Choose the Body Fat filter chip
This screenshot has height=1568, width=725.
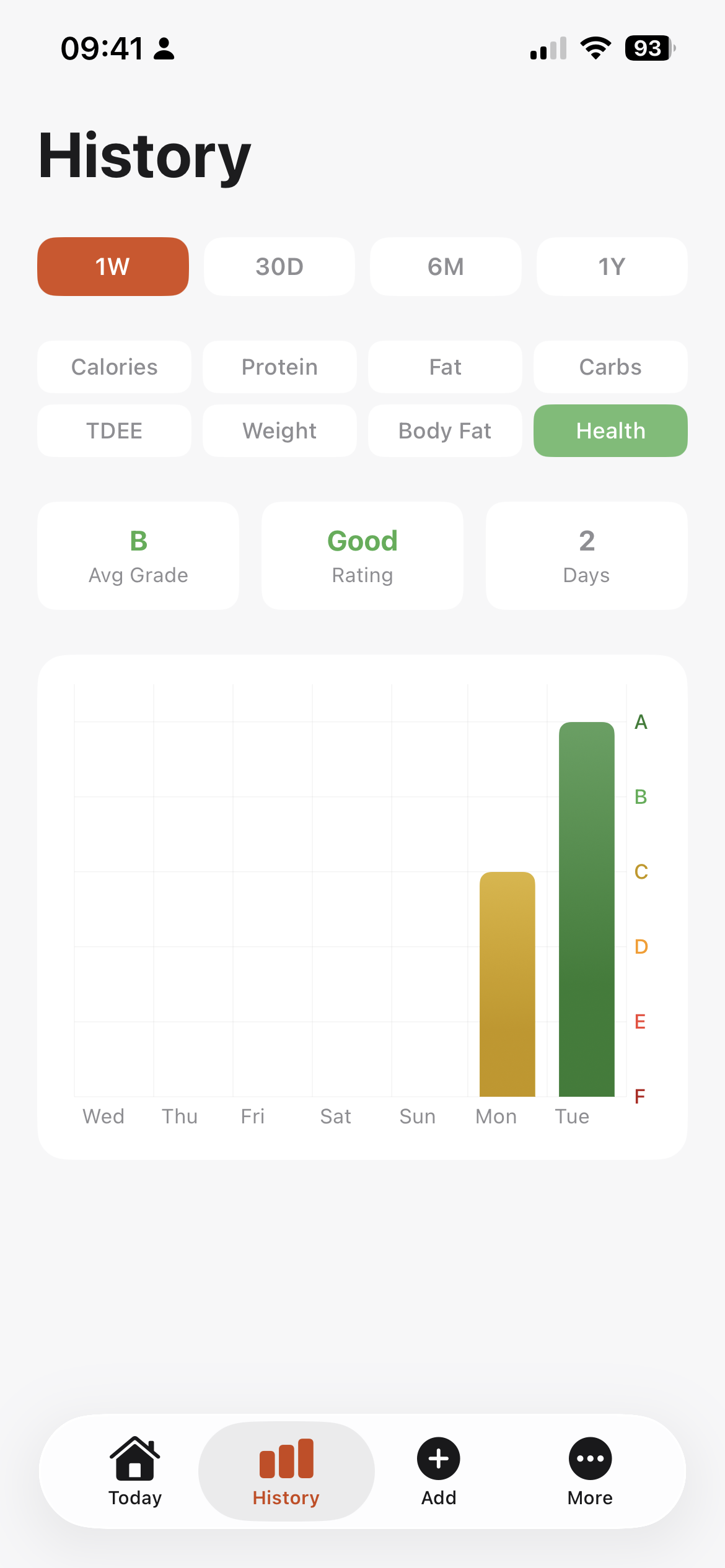coord(445,430)
